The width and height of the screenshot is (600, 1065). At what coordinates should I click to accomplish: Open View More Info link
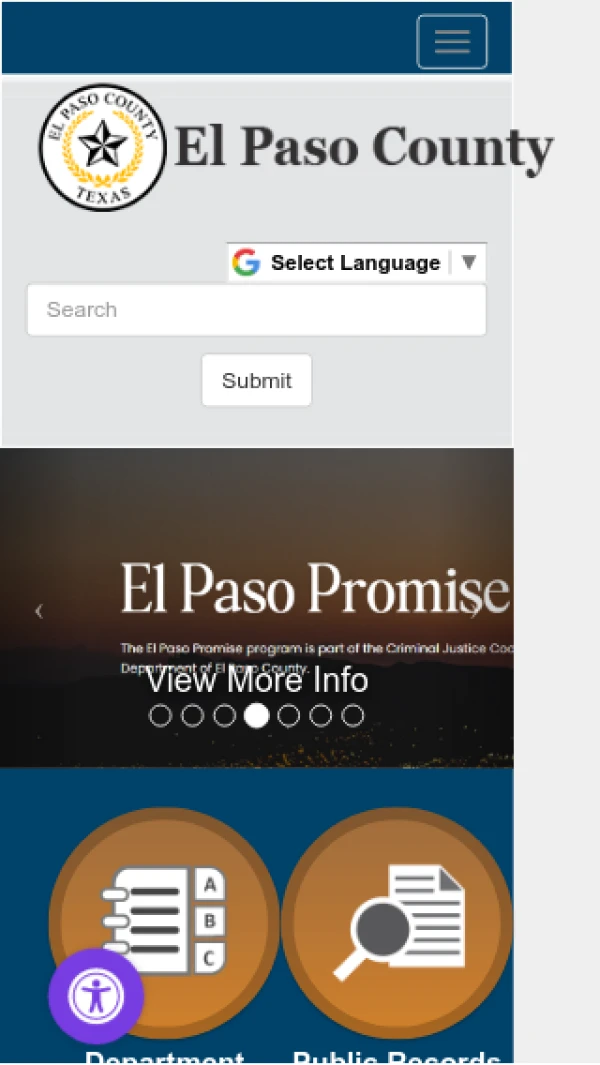click(257, 680)
